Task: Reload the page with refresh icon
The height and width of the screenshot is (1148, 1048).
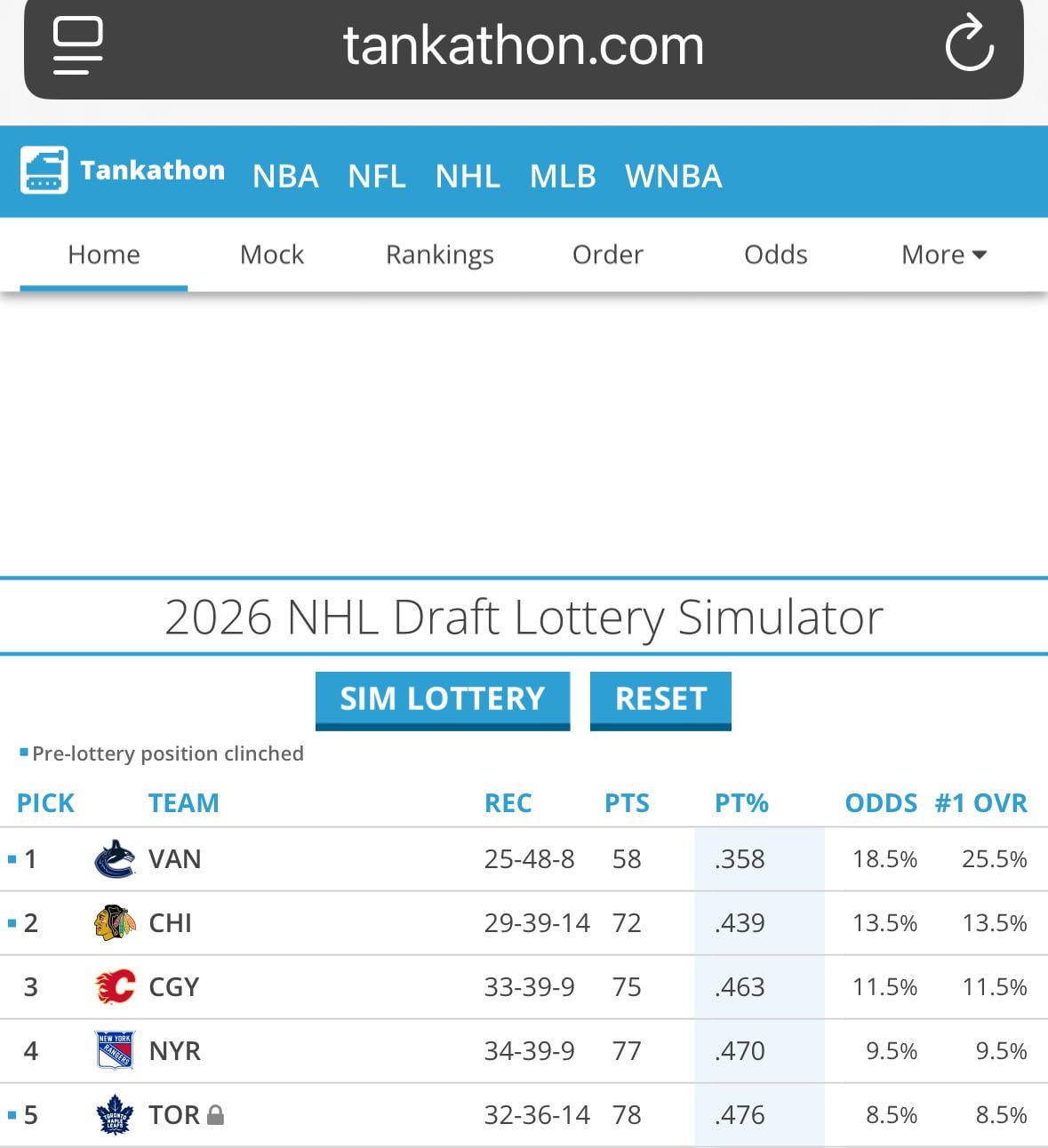Action: (x=969, y=44)
